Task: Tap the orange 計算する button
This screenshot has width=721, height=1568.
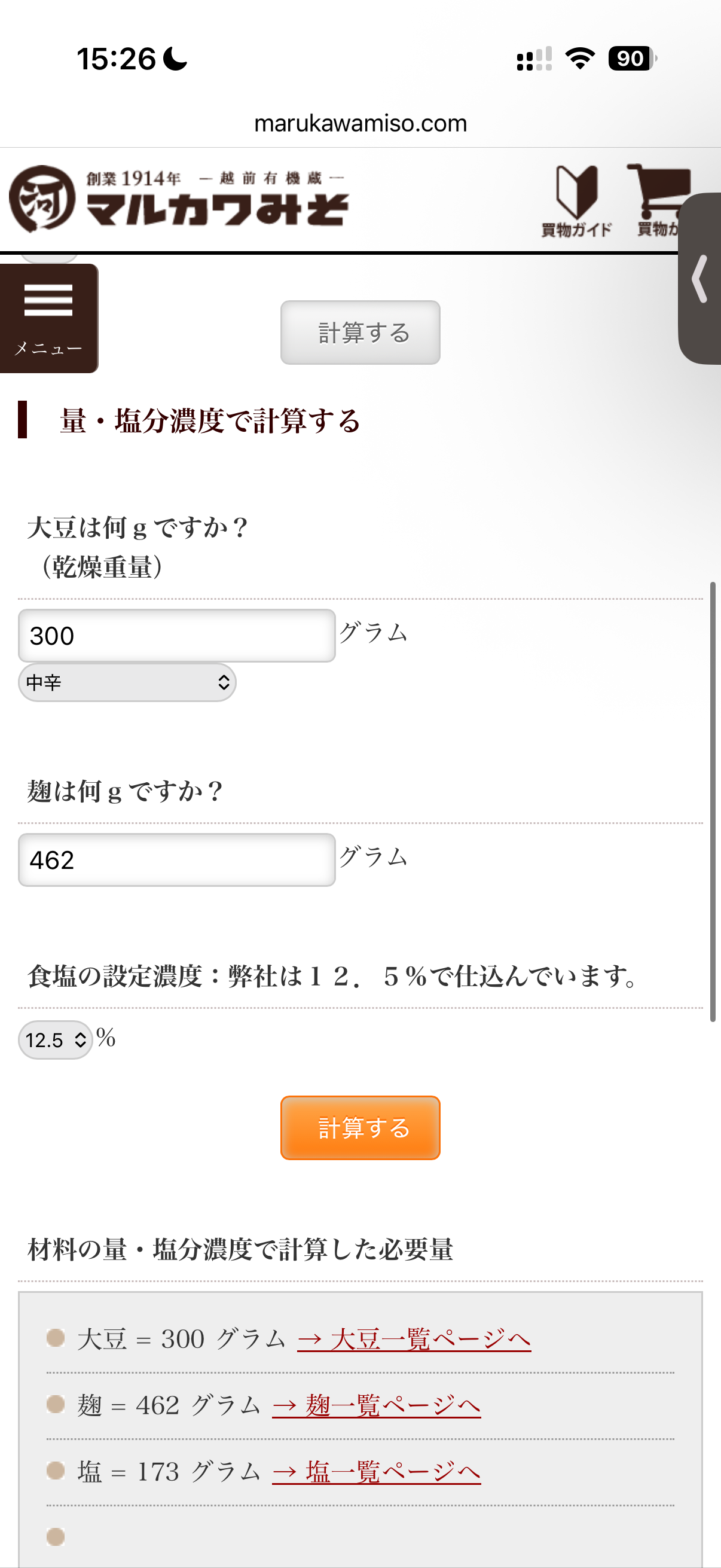Action: (x=360, y=1127)
